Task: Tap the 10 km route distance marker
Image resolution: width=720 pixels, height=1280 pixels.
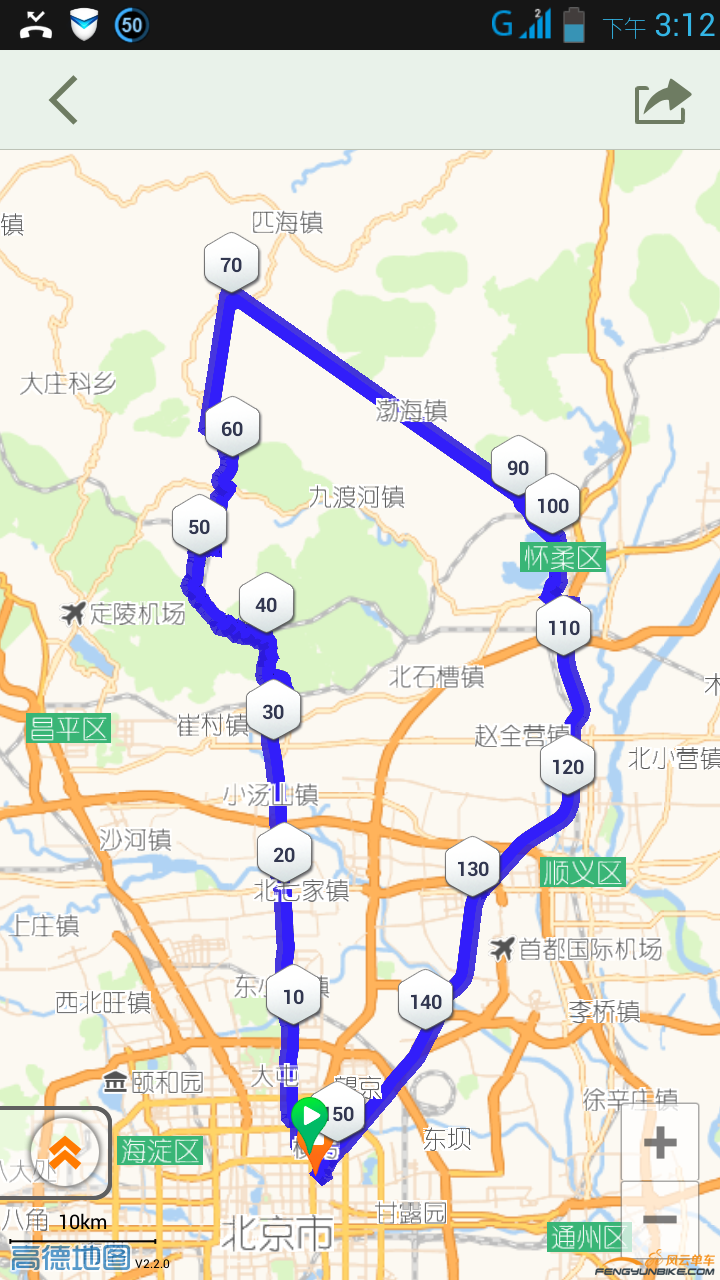Action: 293,996
